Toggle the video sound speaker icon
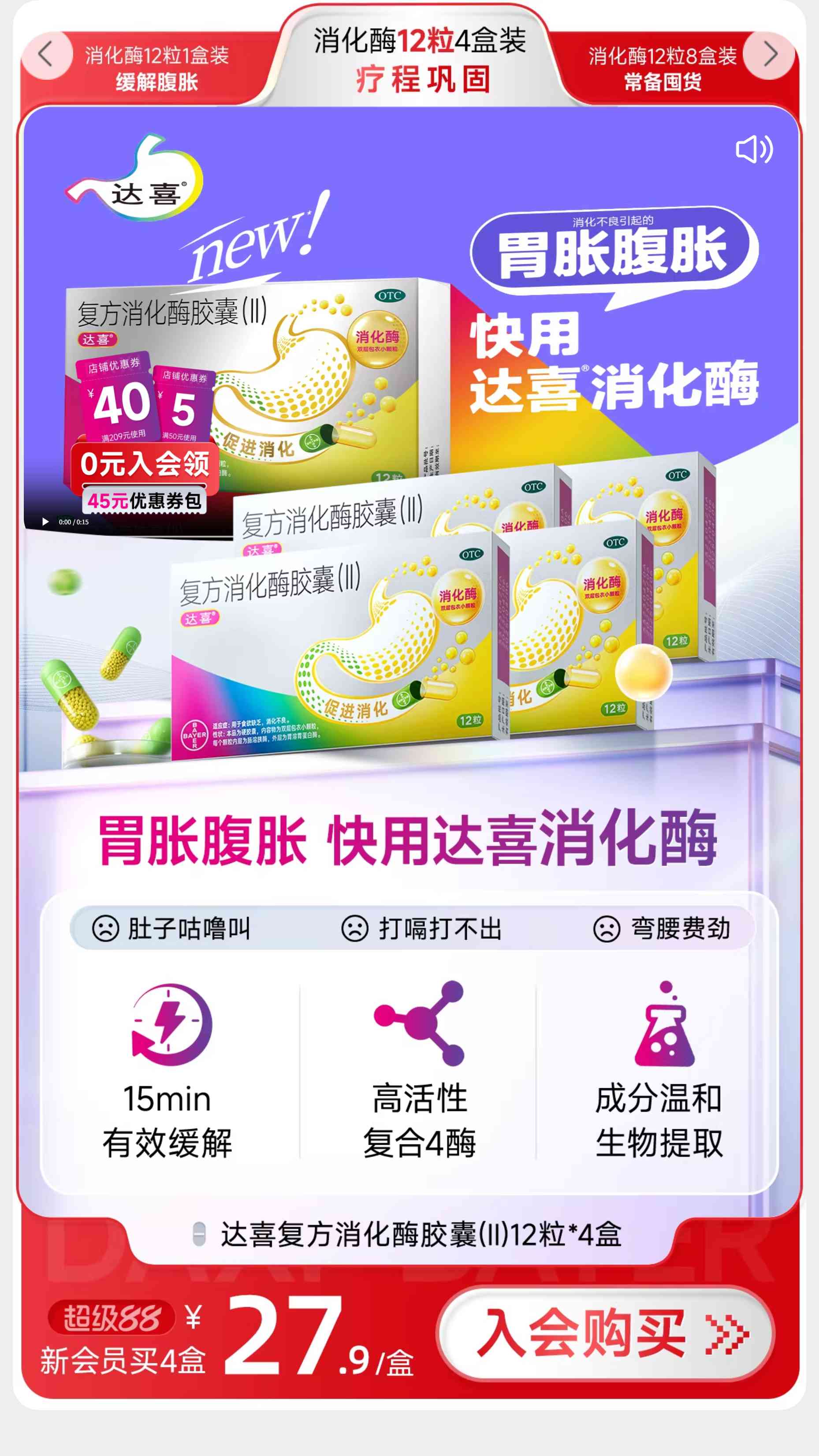This screenshot has width=819, height=1456. [x=753, y=150]
